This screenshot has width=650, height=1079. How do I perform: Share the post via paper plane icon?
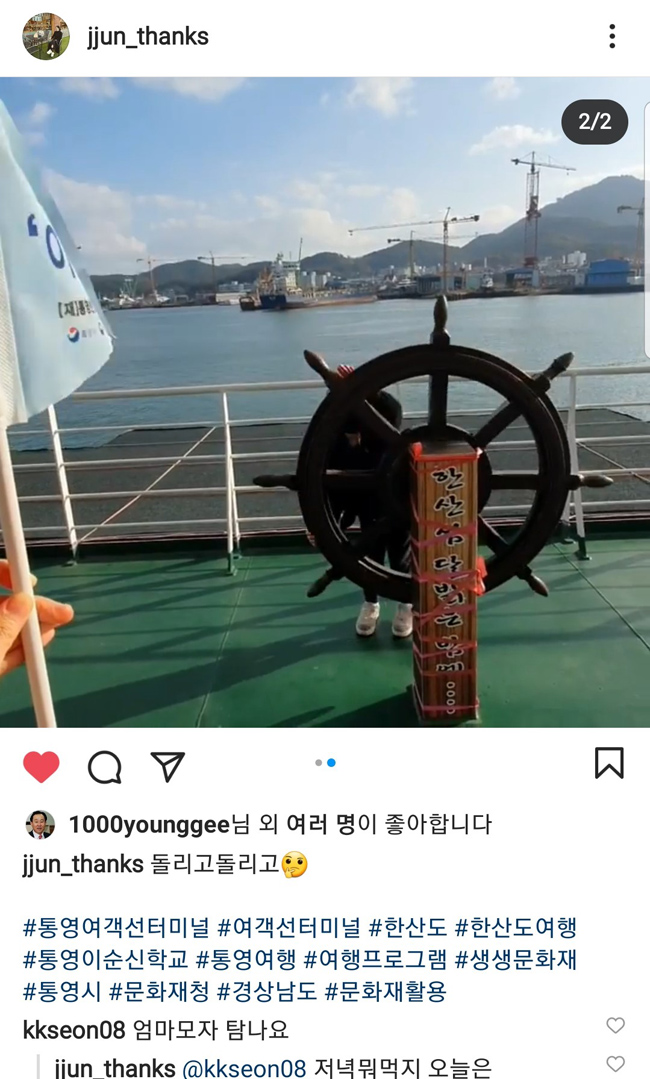167,767
